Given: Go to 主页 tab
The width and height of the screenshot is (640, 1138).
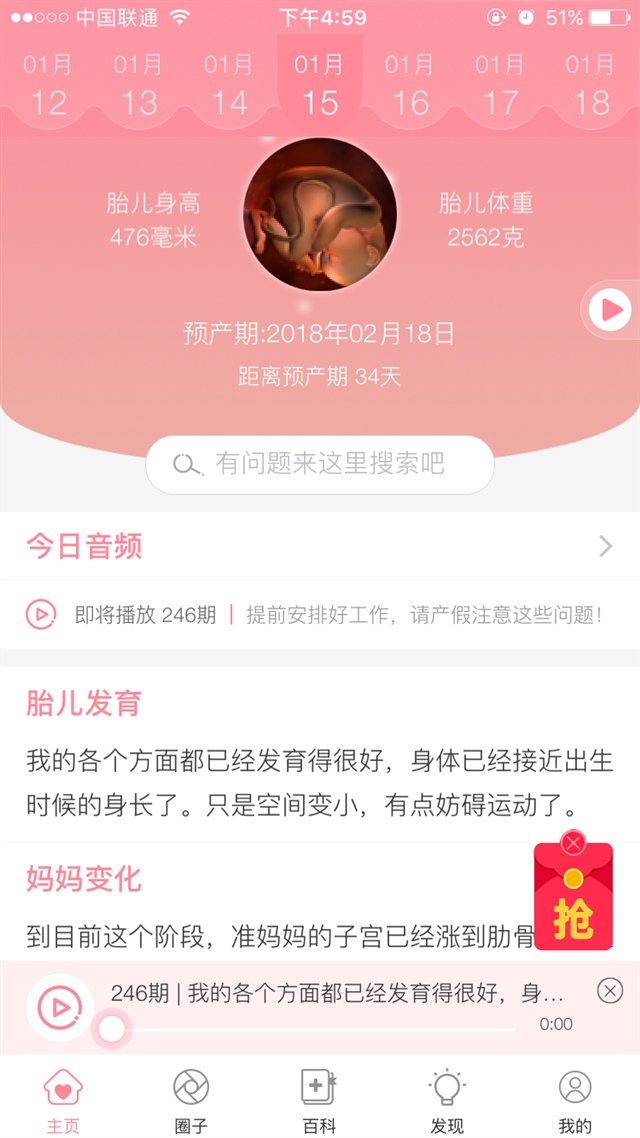Looking at the screenshot, I should pos(63,1098).
